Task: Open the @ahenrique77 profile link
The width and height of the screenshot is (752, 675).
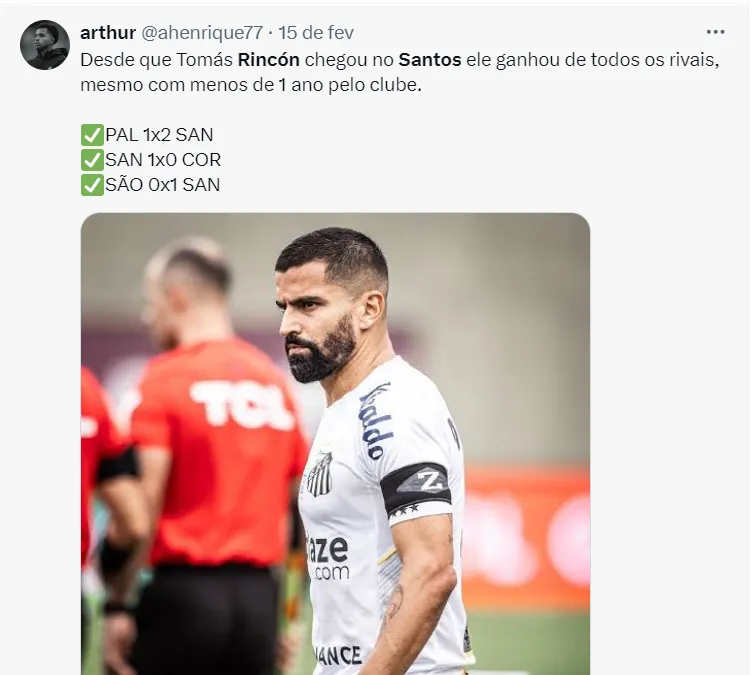Action: click(x=203, y=33)
